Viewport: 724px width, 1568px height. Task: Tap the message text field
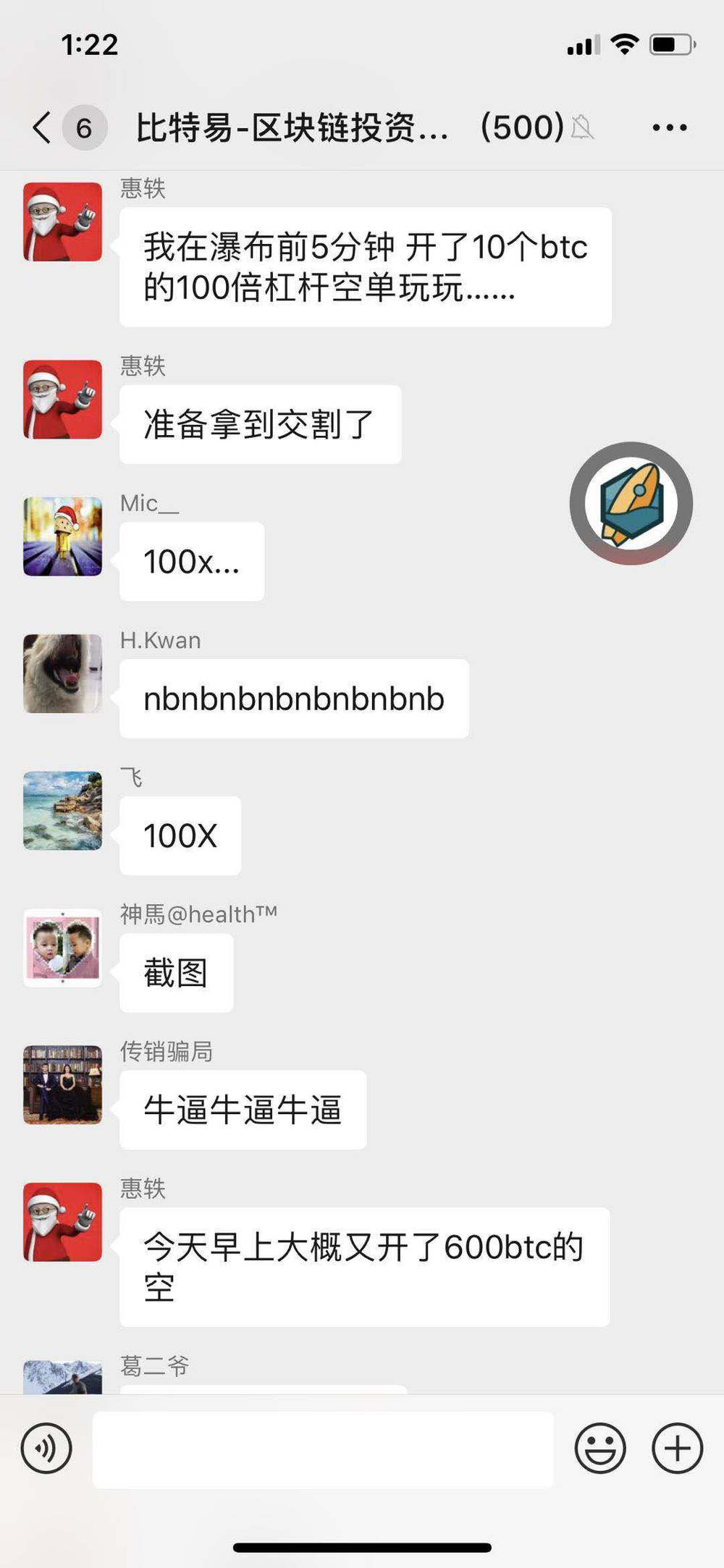point(323,1449)
